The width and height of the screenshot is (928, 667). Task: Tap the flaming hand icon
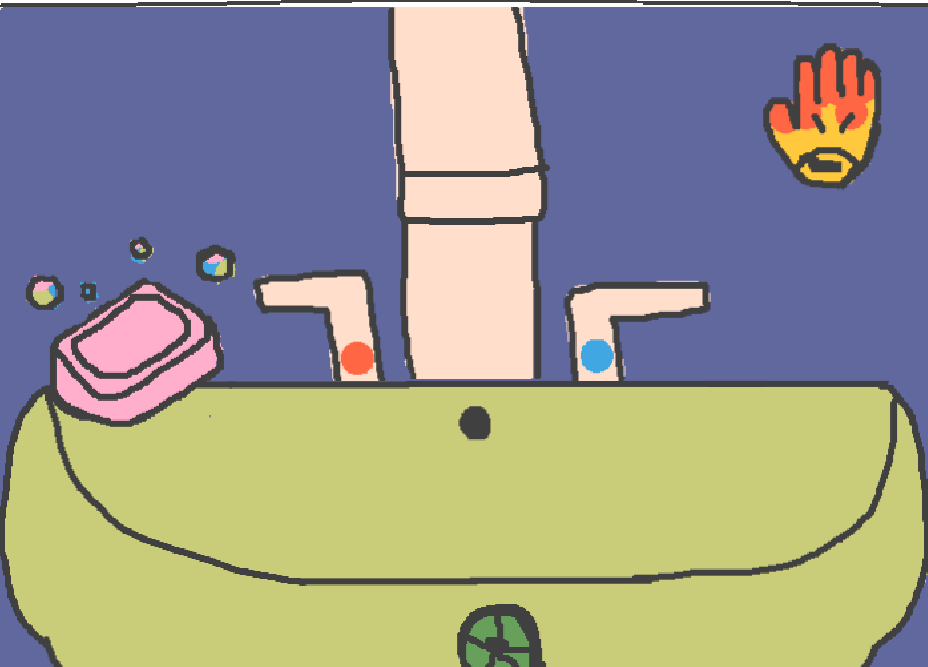click(826, 118)
